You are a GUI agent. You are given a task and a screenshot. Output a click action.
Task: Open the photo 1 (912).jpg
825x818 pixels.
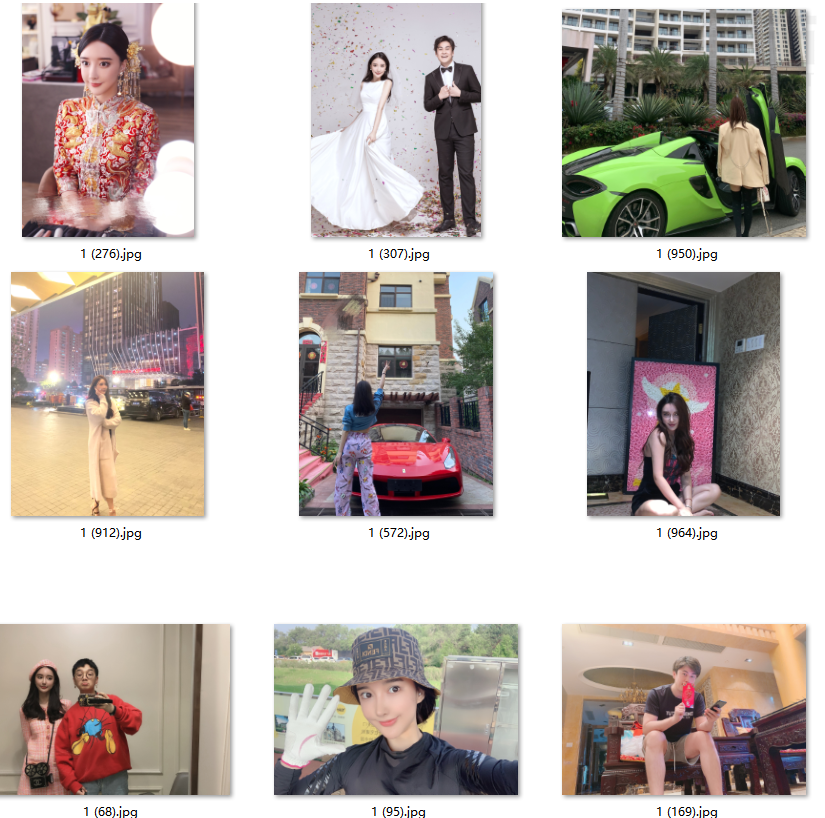[x=108, y=394]
